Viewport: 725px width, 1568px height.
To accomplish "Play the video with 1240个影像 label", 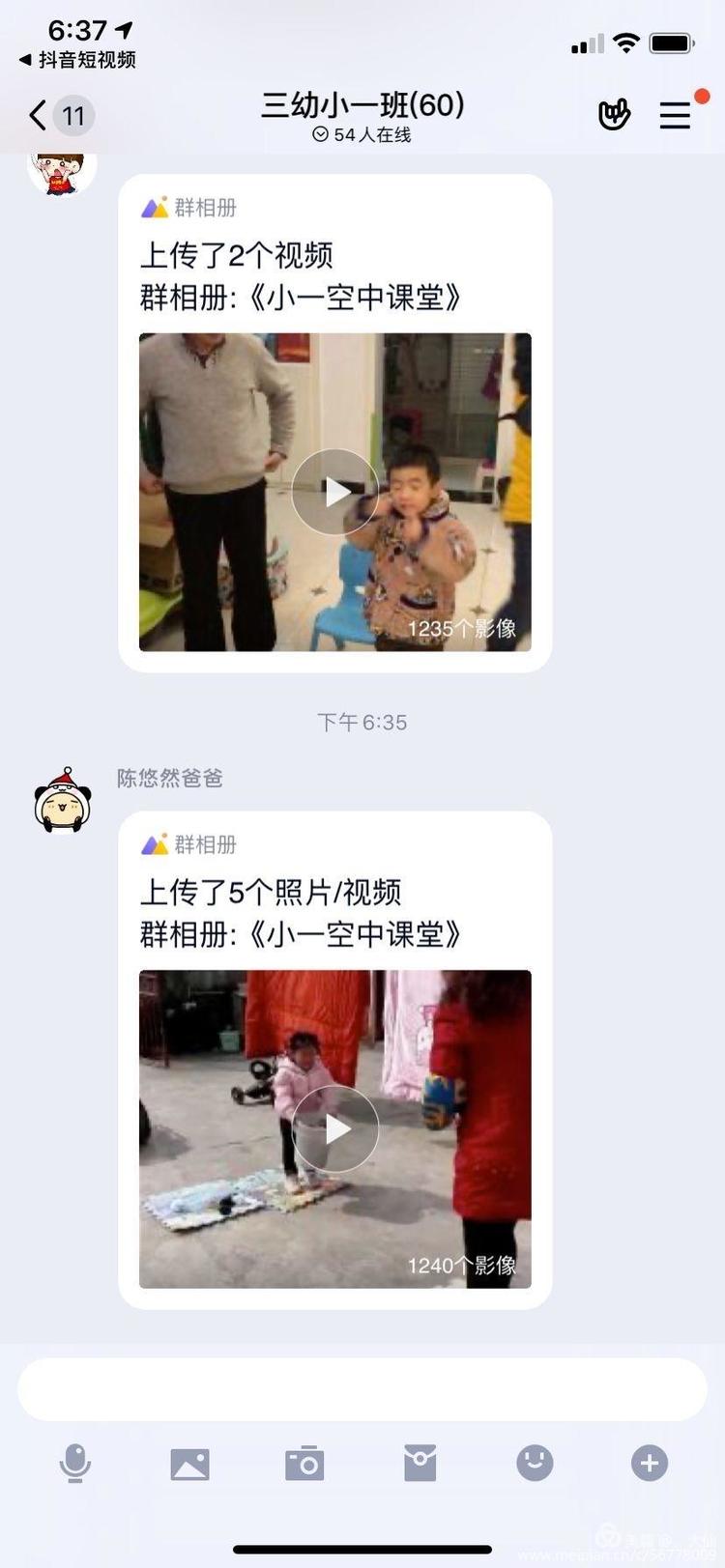I will [x=334, y=1128].
